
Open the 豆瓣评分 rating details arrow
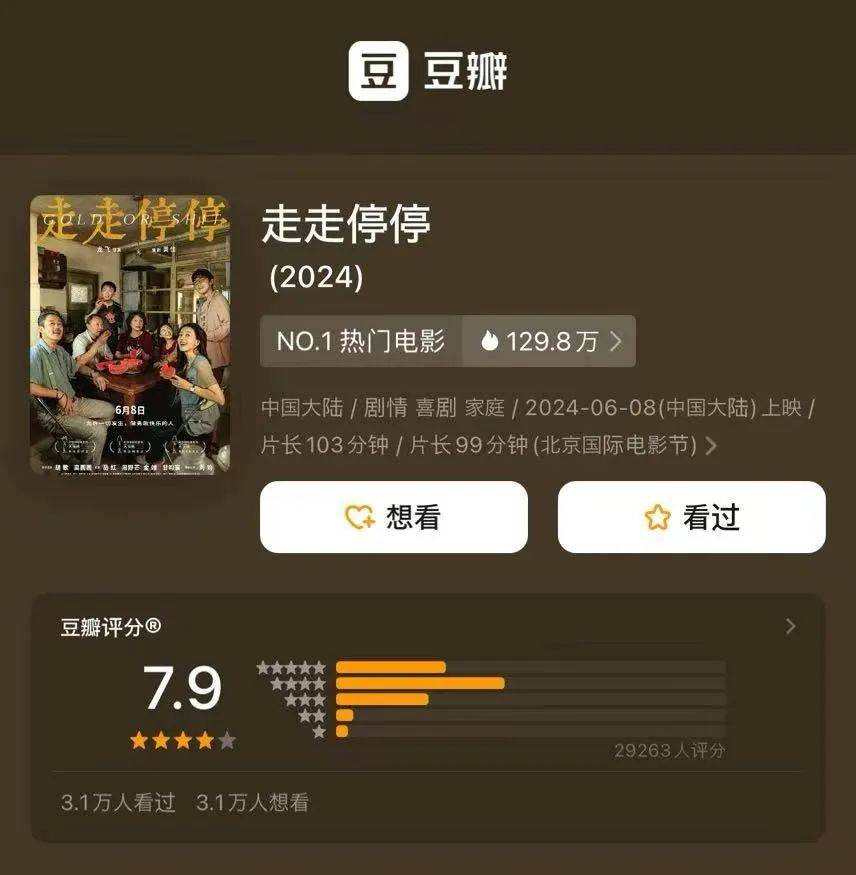(x=791, y=627)
